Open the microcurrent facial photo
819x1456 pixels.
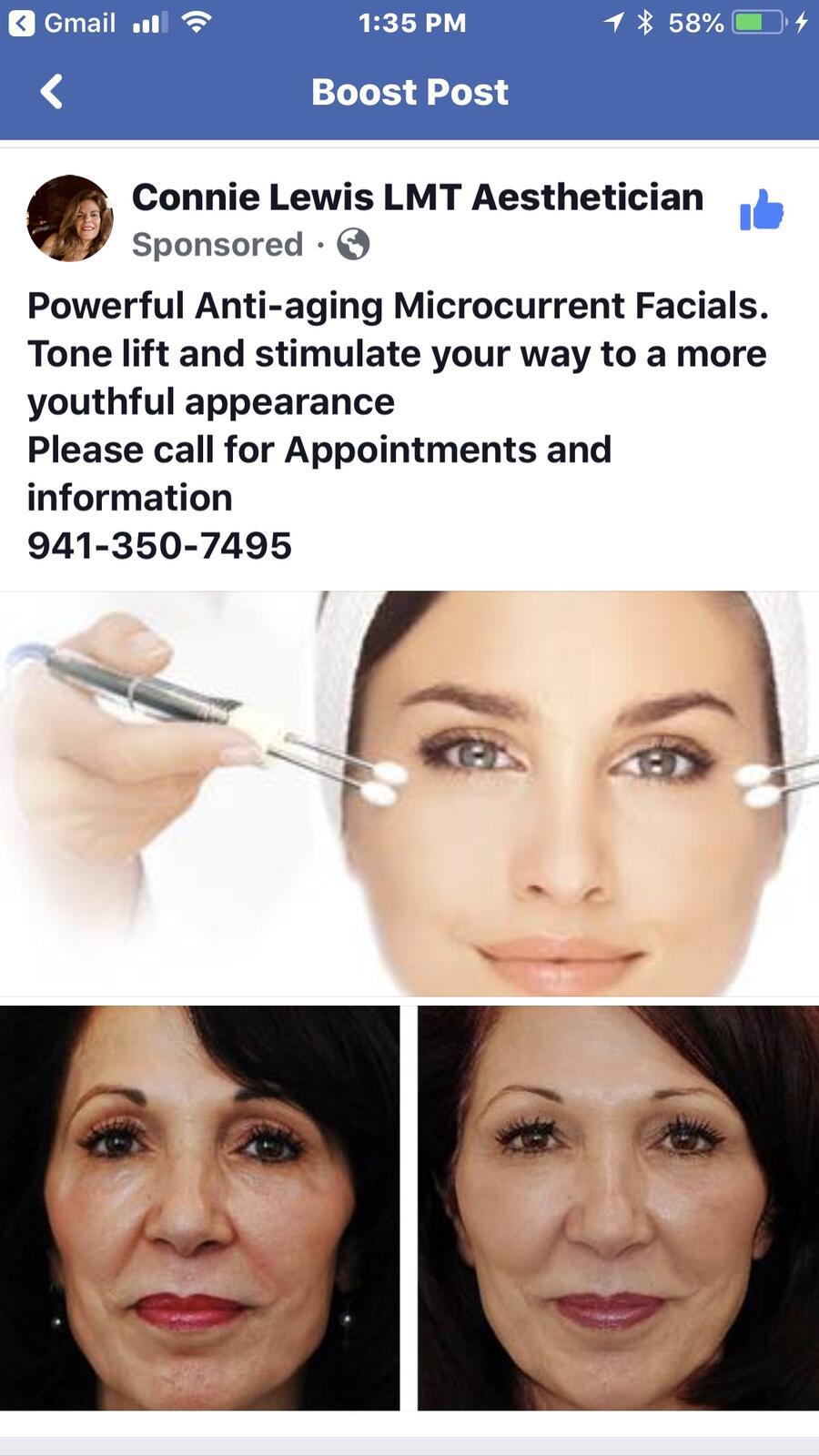[409, 793]
